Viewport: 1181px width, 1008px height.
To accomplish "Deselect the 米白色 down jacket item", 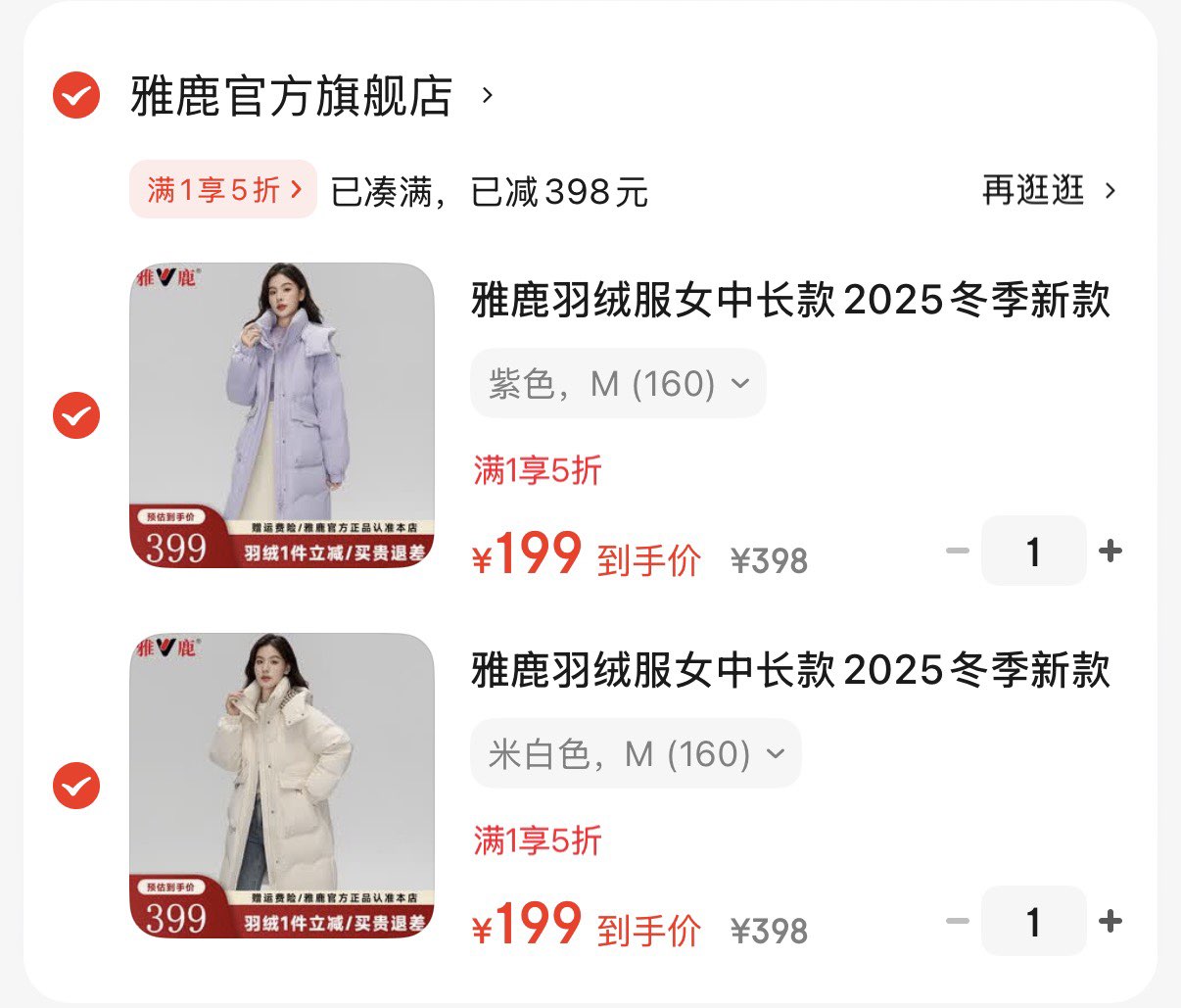I will (76, 786).
